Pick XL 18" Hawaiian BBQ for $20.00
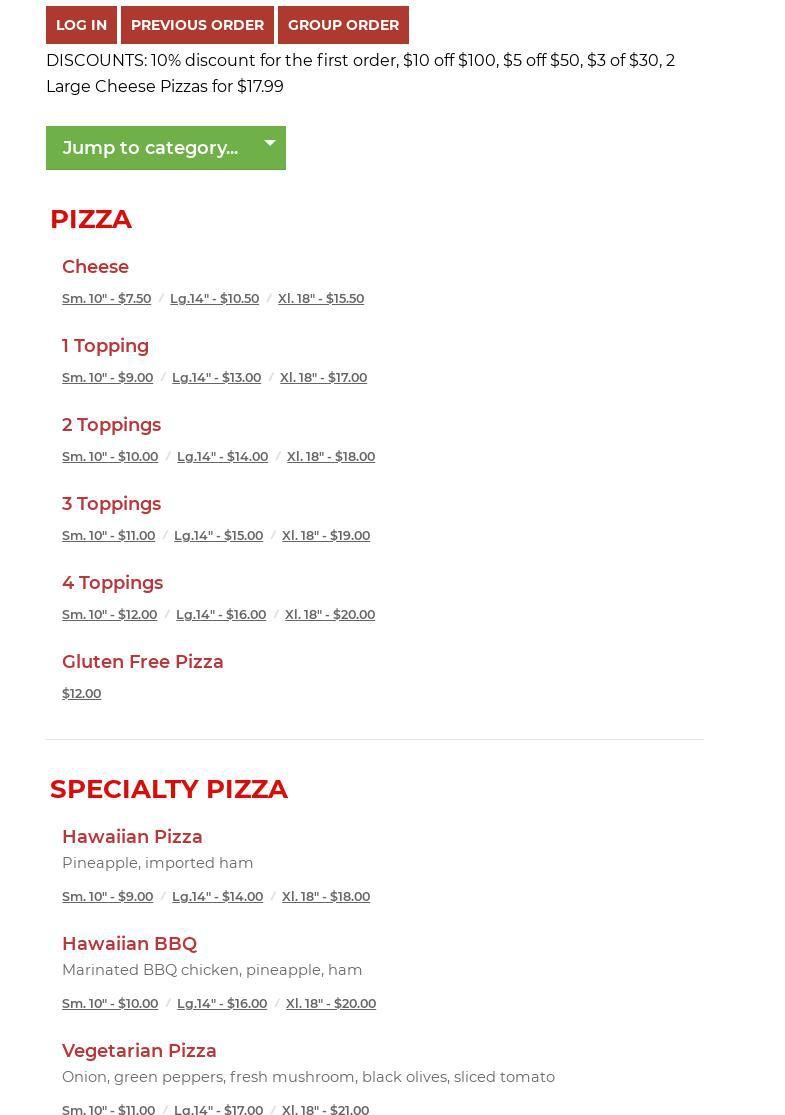The height and width of the screenshot is (1115, 785). (331, 1003)
